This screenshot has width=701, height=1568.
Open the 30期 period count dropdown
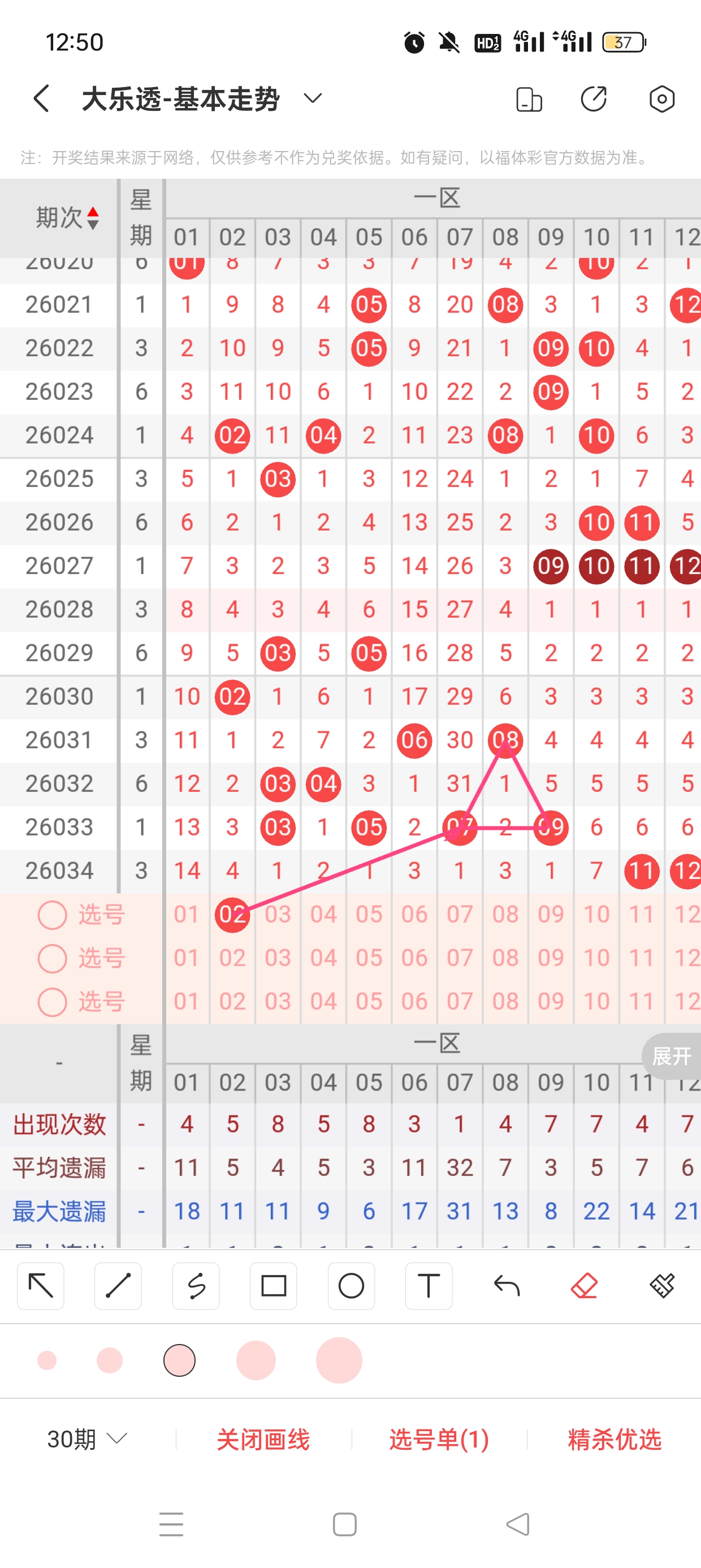[x=87, y=1439]
